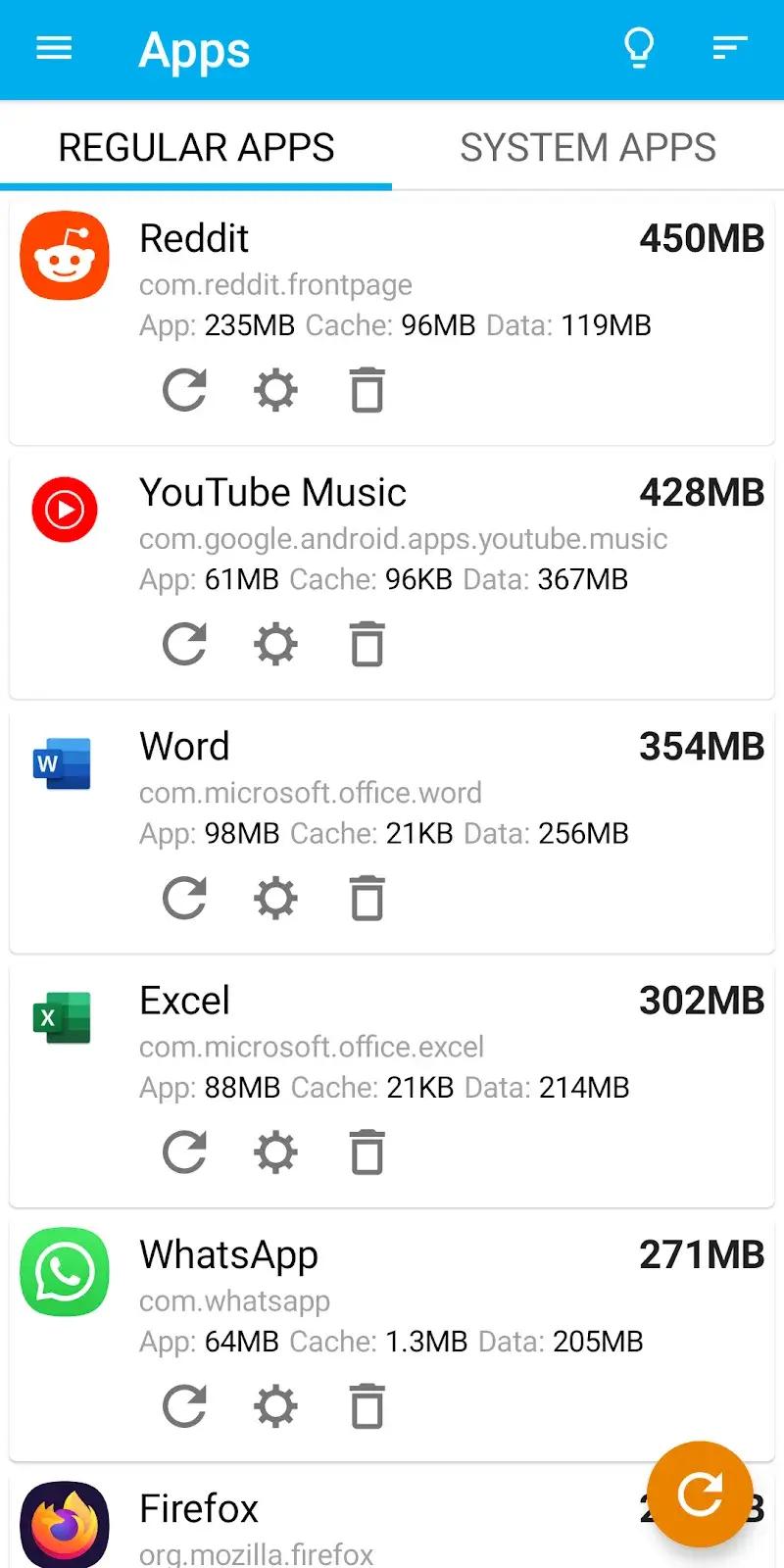This screenshot has width=784, height=1568.
Task: Tap the refresh icon under Excel
Action: click(183, 1151)
